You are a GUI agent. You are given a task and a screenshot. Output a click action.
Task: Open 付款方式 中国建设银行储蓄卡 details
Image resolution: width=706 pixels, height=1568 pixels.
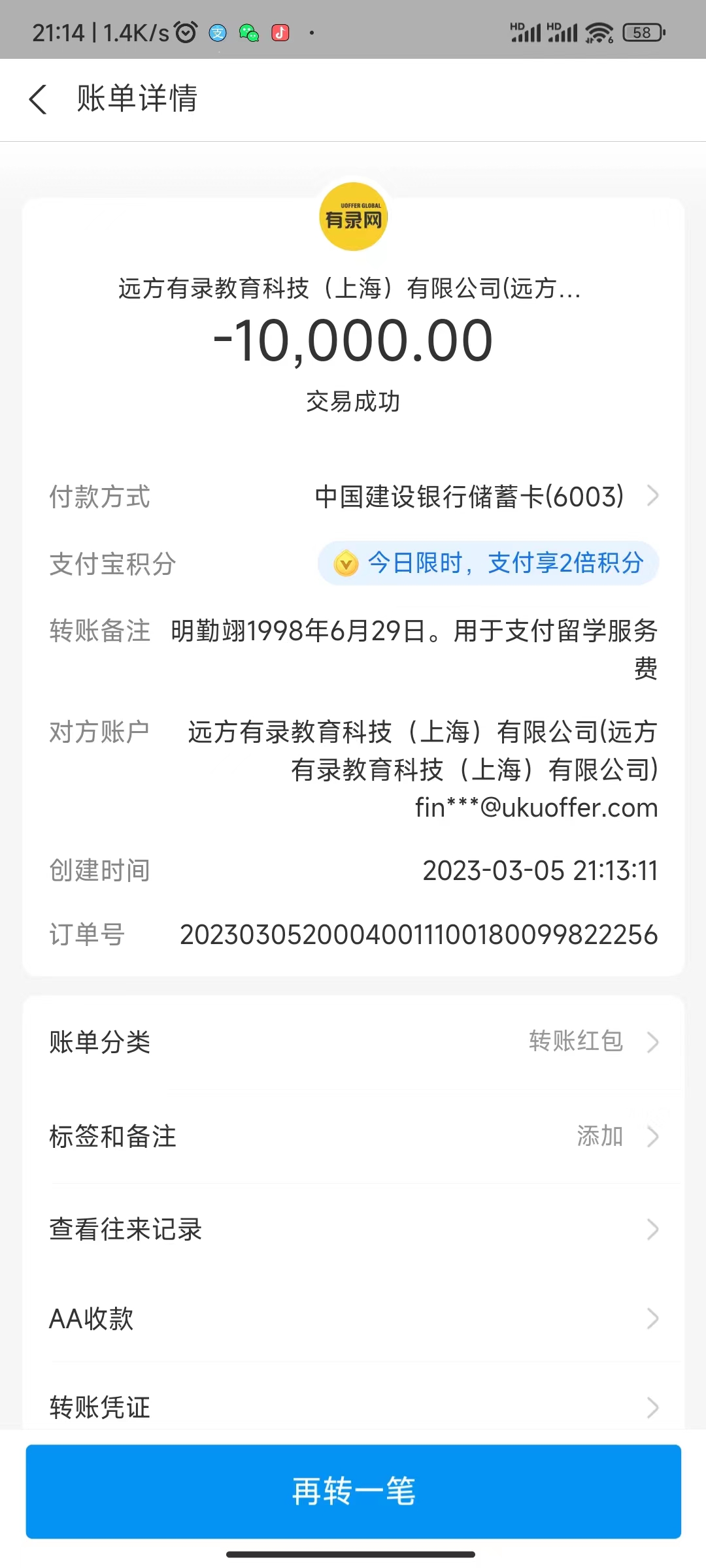(x=485, y=497)
